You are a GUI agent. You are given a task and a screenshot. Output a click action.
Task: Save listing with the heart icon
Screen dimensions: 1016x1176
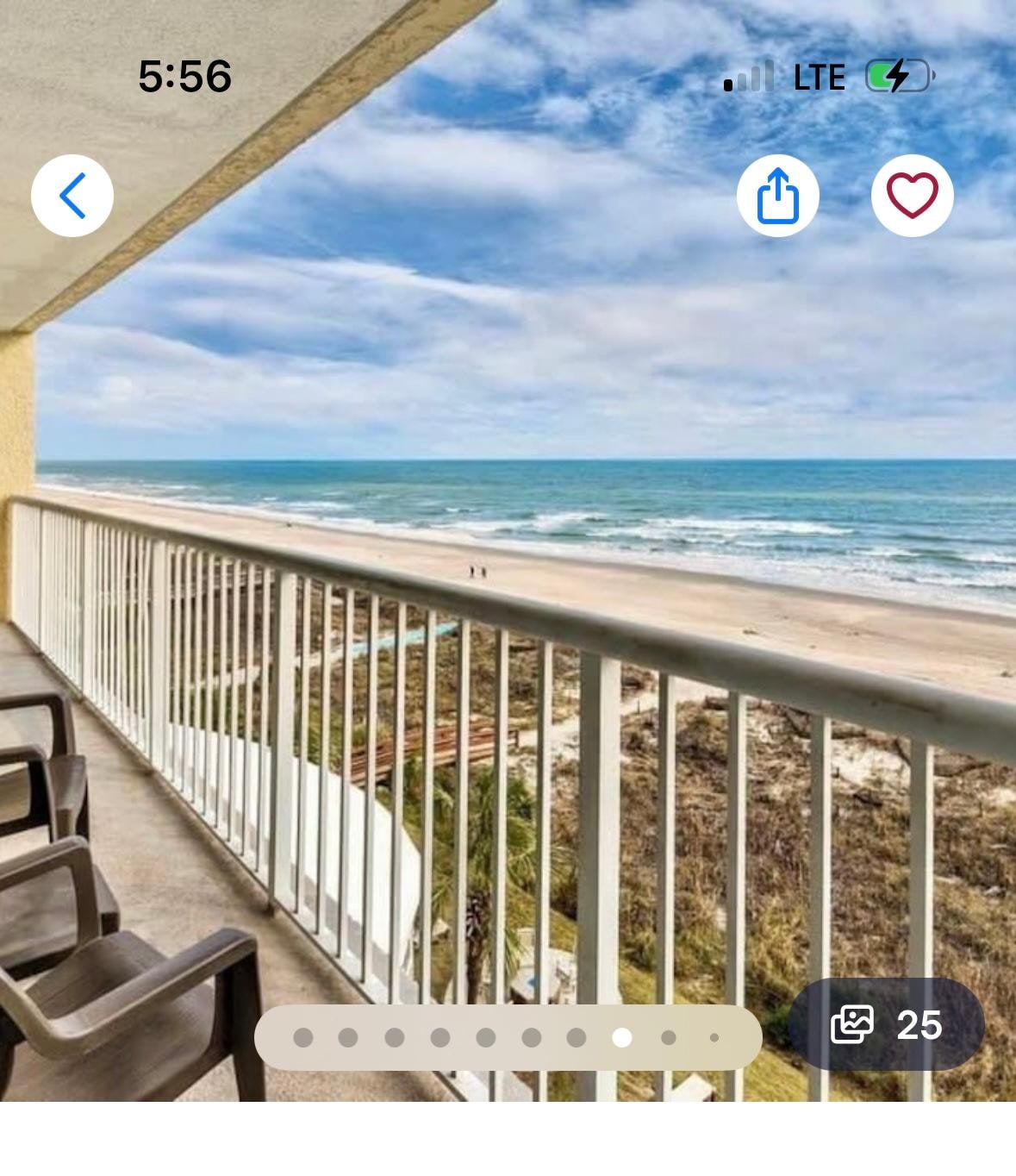tap(912, 196)
